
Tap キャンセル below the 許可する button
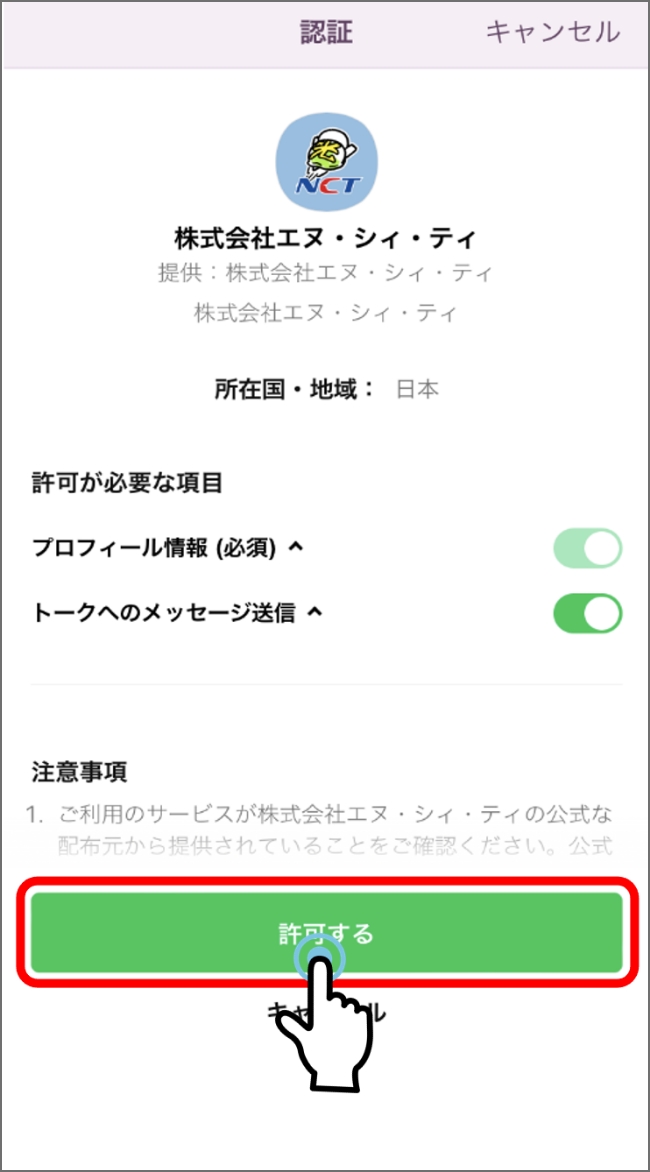coord(326,1013)
